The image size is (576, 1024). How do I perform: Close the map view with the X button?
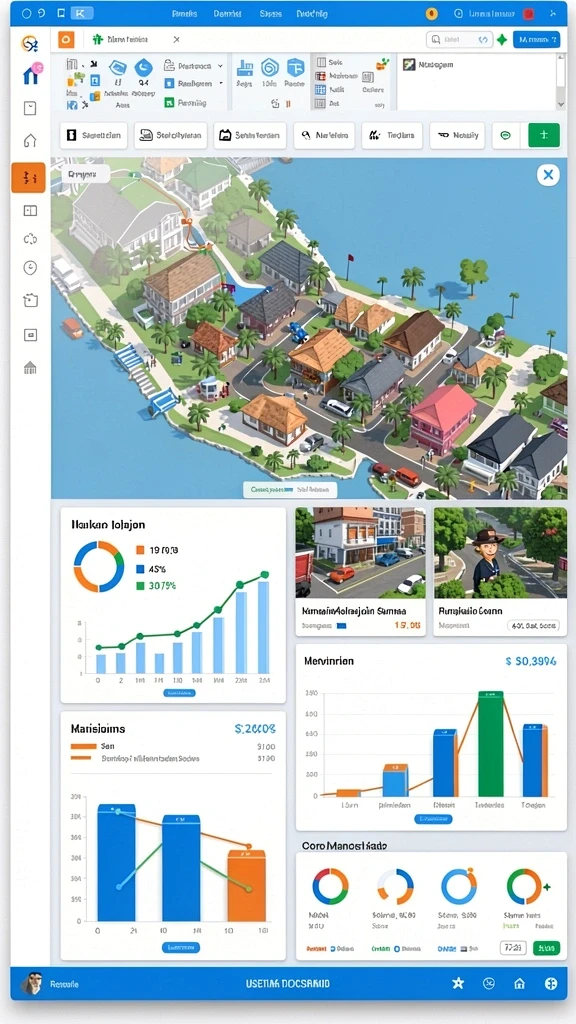coord(548,174)
